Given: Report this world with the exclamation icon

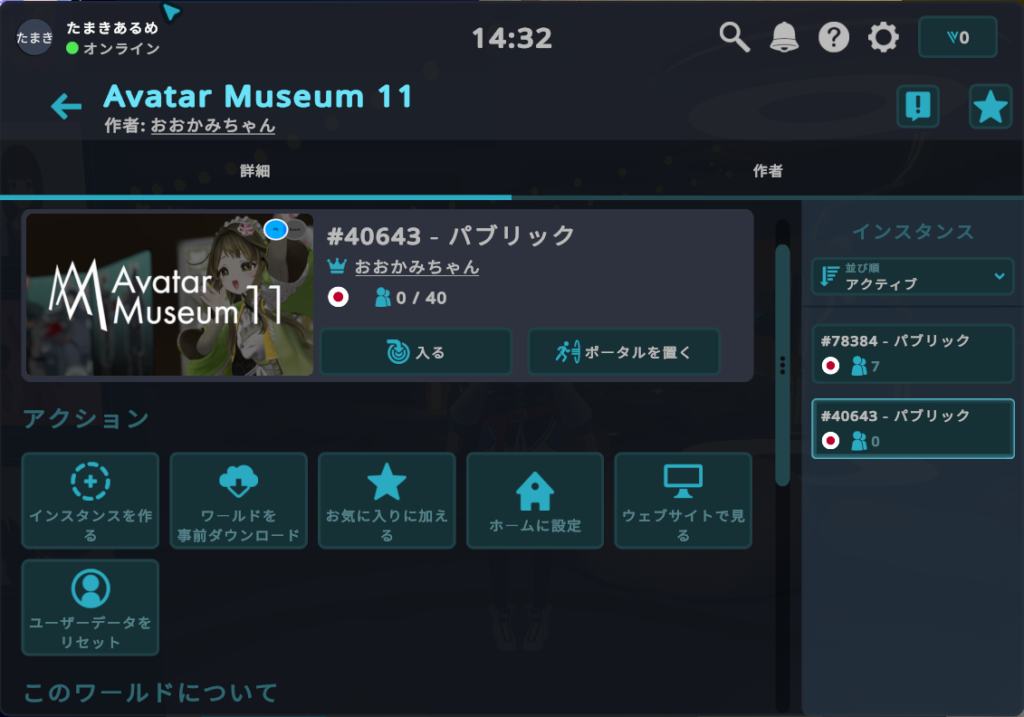Looking at the screenshot, I should tap(917, 106).
